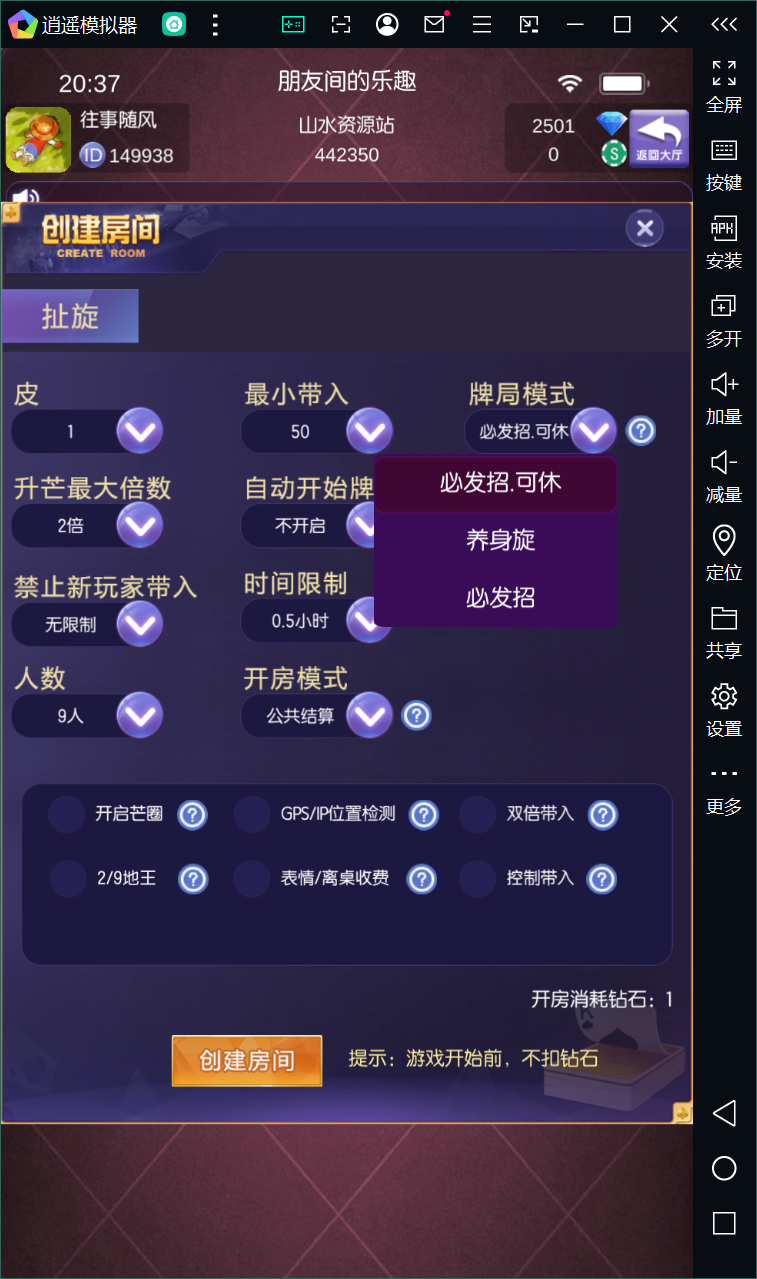Expand the 开房模式 dropdown
The width and height of the screenshot is (757, 1279).
click(369, 716)
